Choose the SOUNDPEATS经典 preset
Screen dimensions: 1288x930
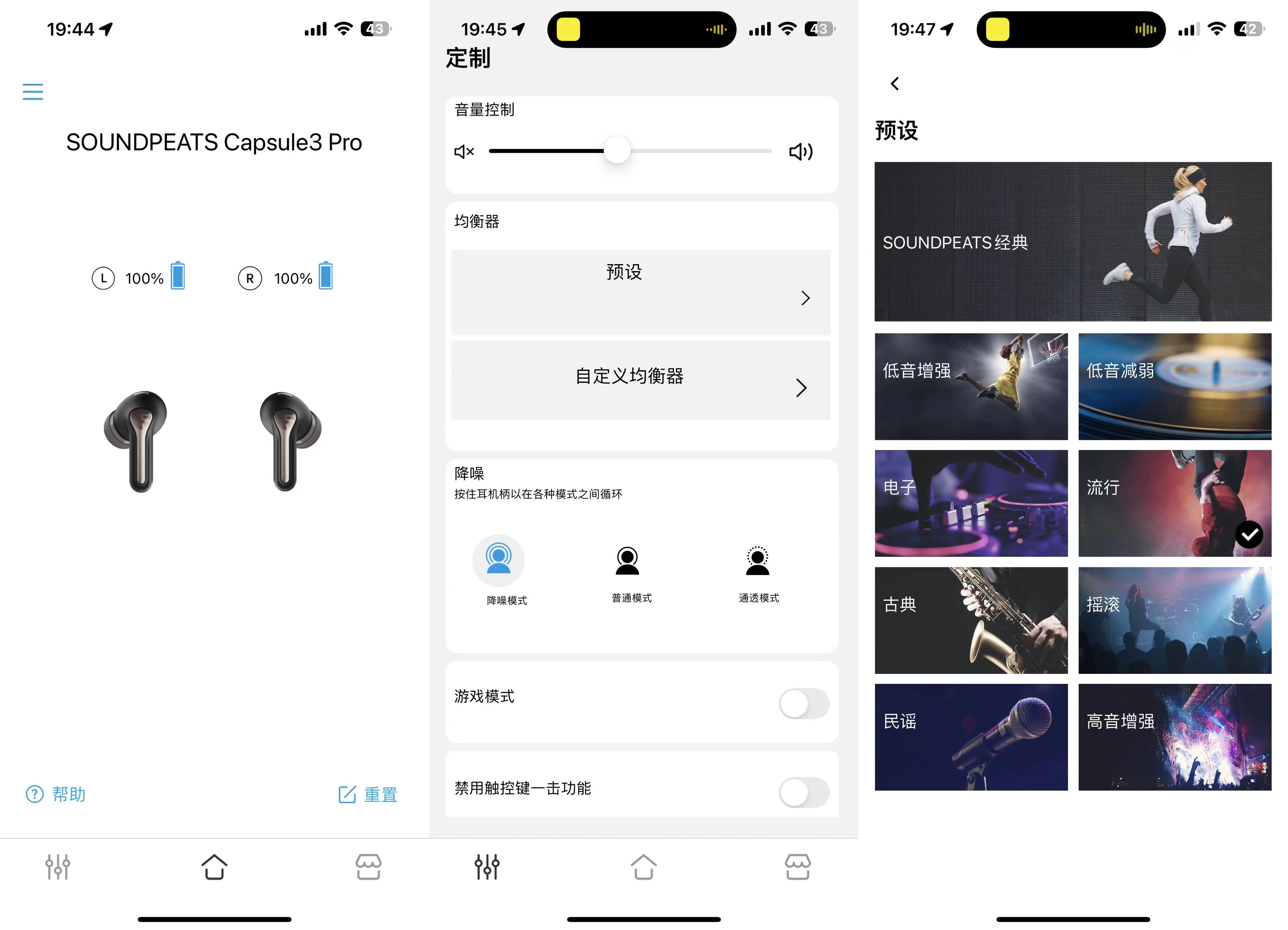point(1072,241)
